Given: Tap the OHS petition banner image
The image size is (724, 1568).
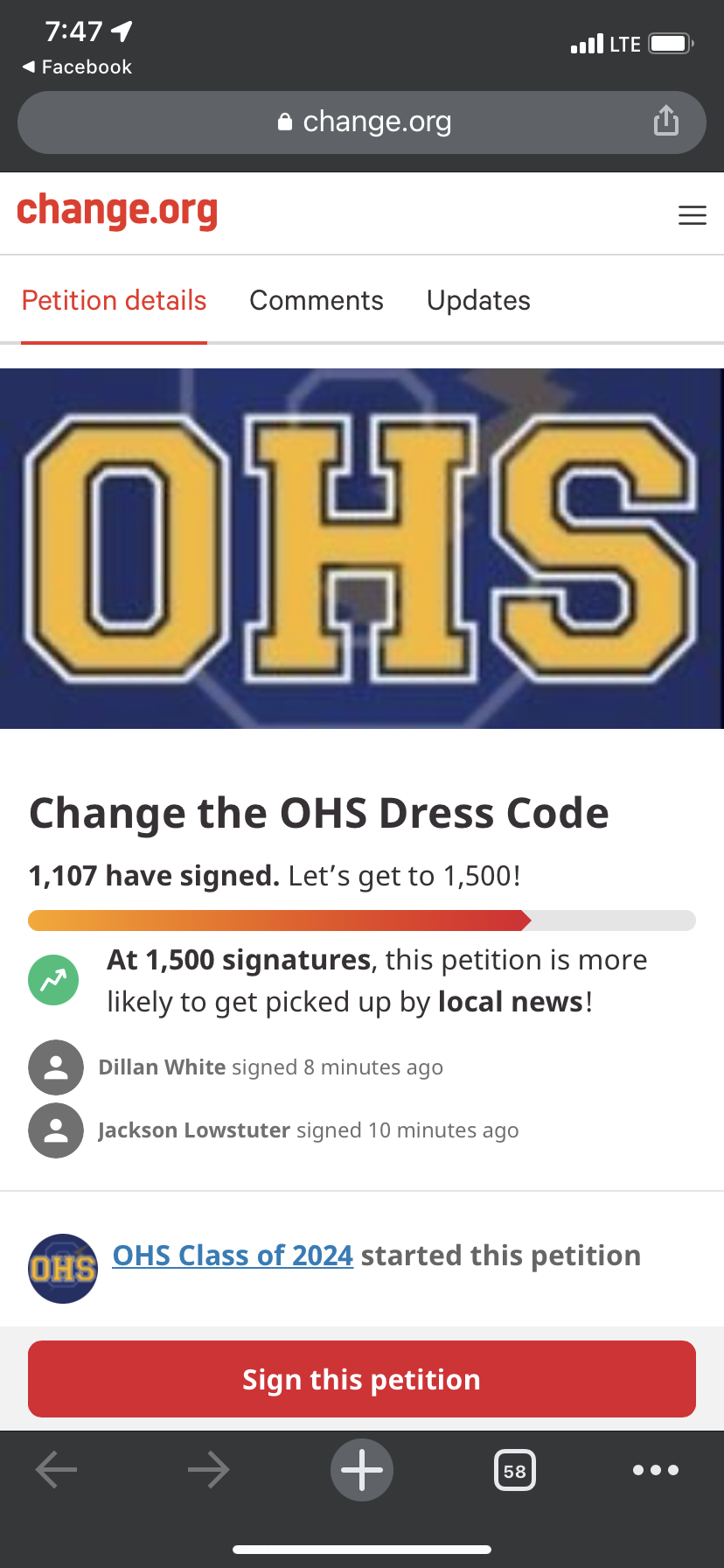Looking at the screenshot, I should [361, 548].
